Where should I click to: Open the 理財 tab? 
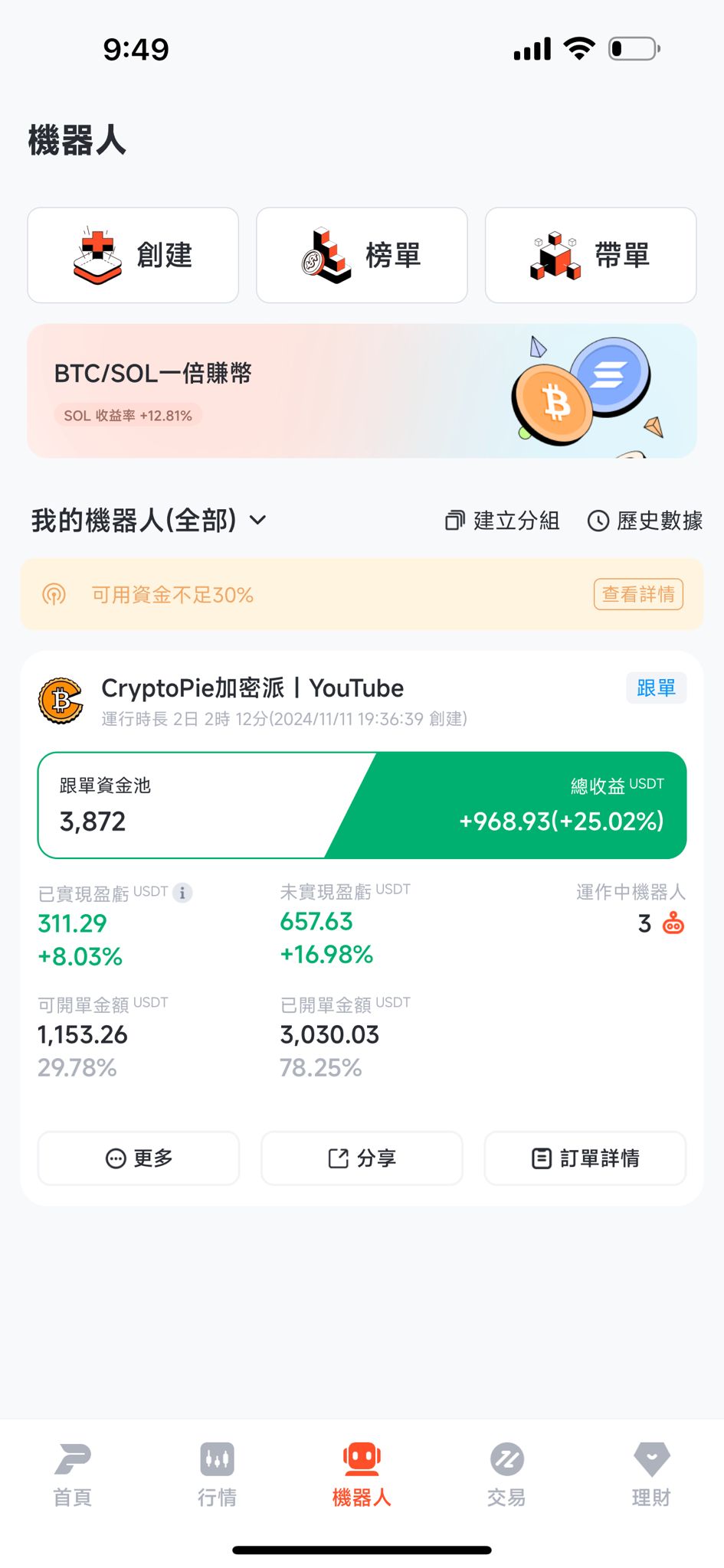[651, 1475]
